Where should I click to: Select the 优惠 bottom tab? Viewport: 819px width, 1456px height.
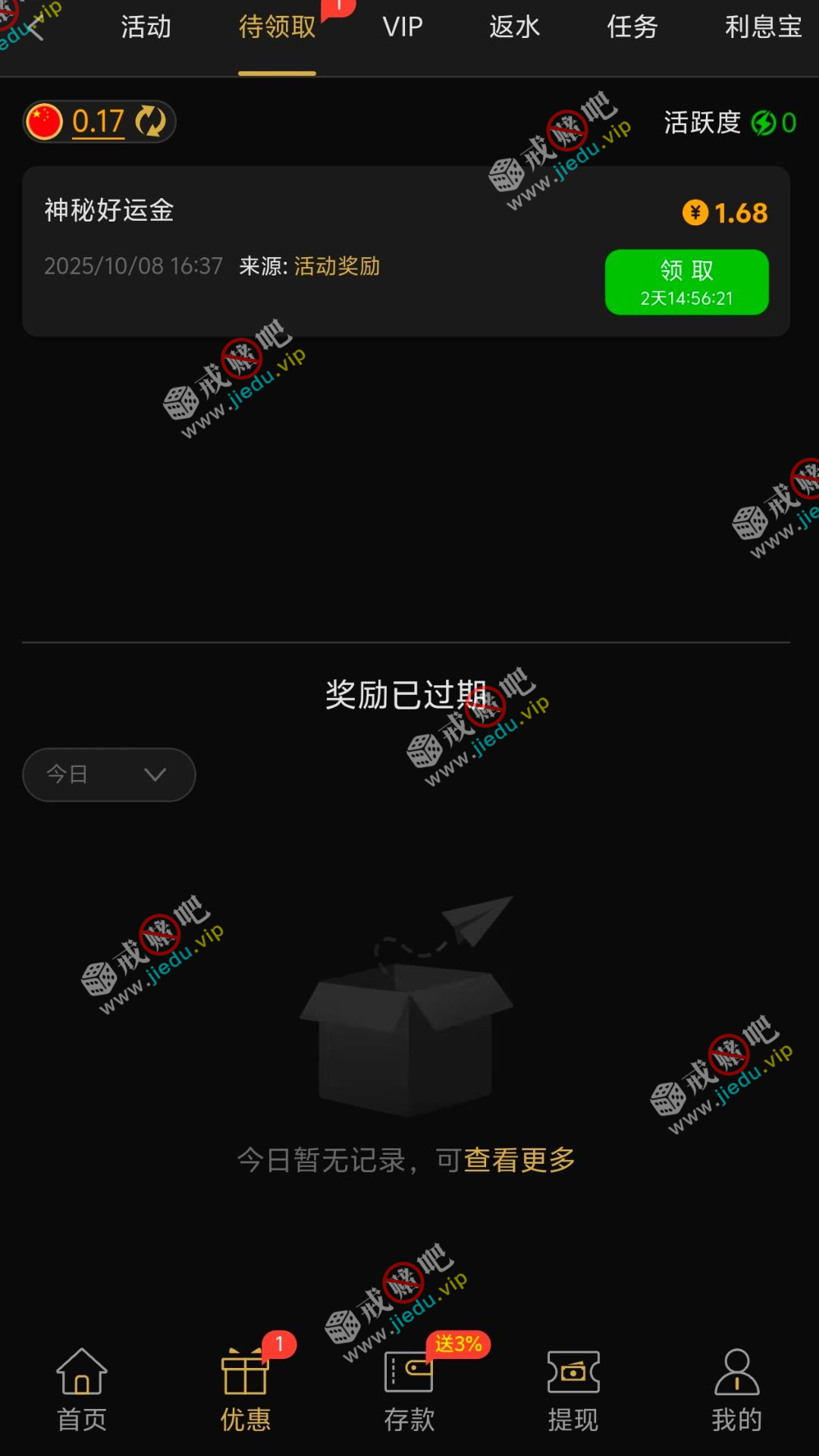(x=245, y=1390)
